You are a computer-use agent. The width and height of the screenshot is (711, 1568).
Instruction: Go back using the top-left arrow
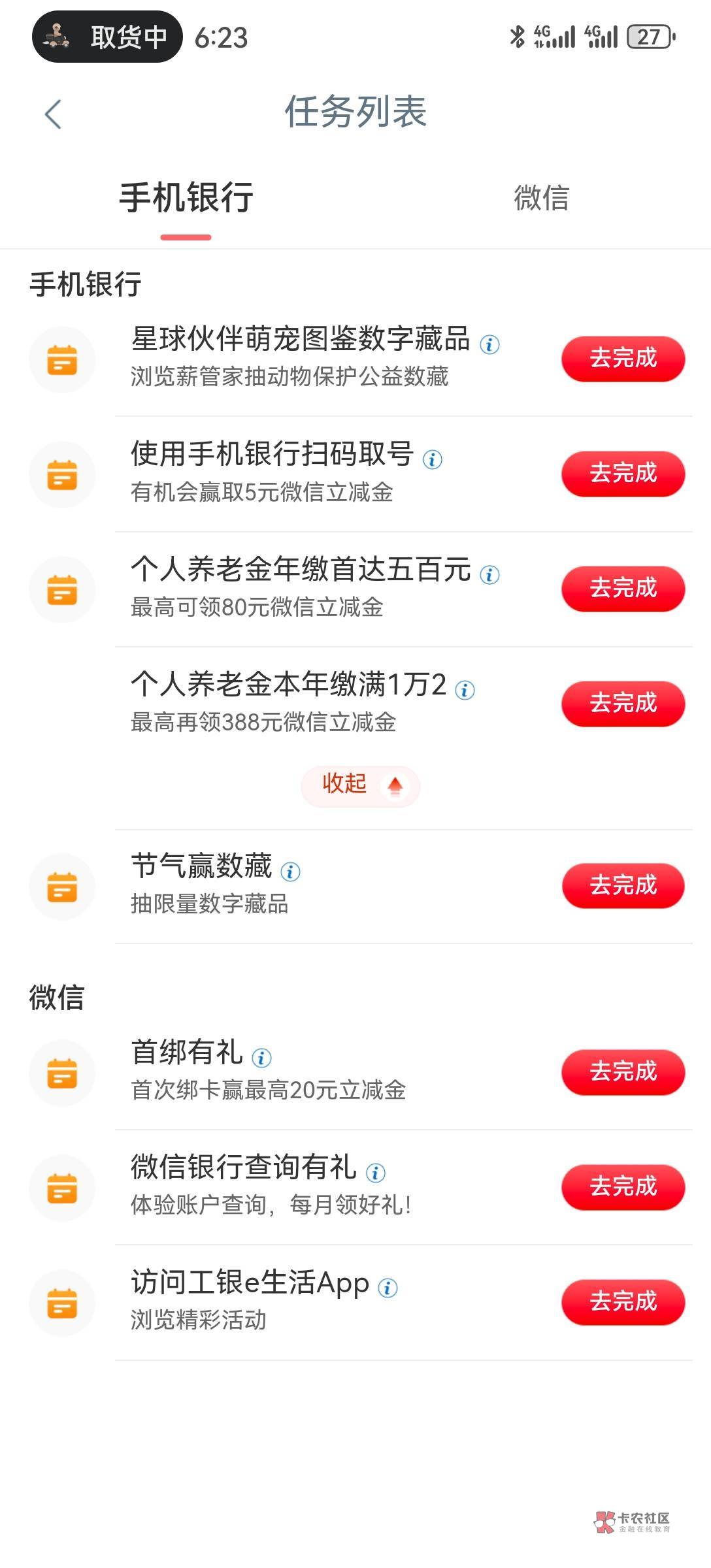click(53, 114)
